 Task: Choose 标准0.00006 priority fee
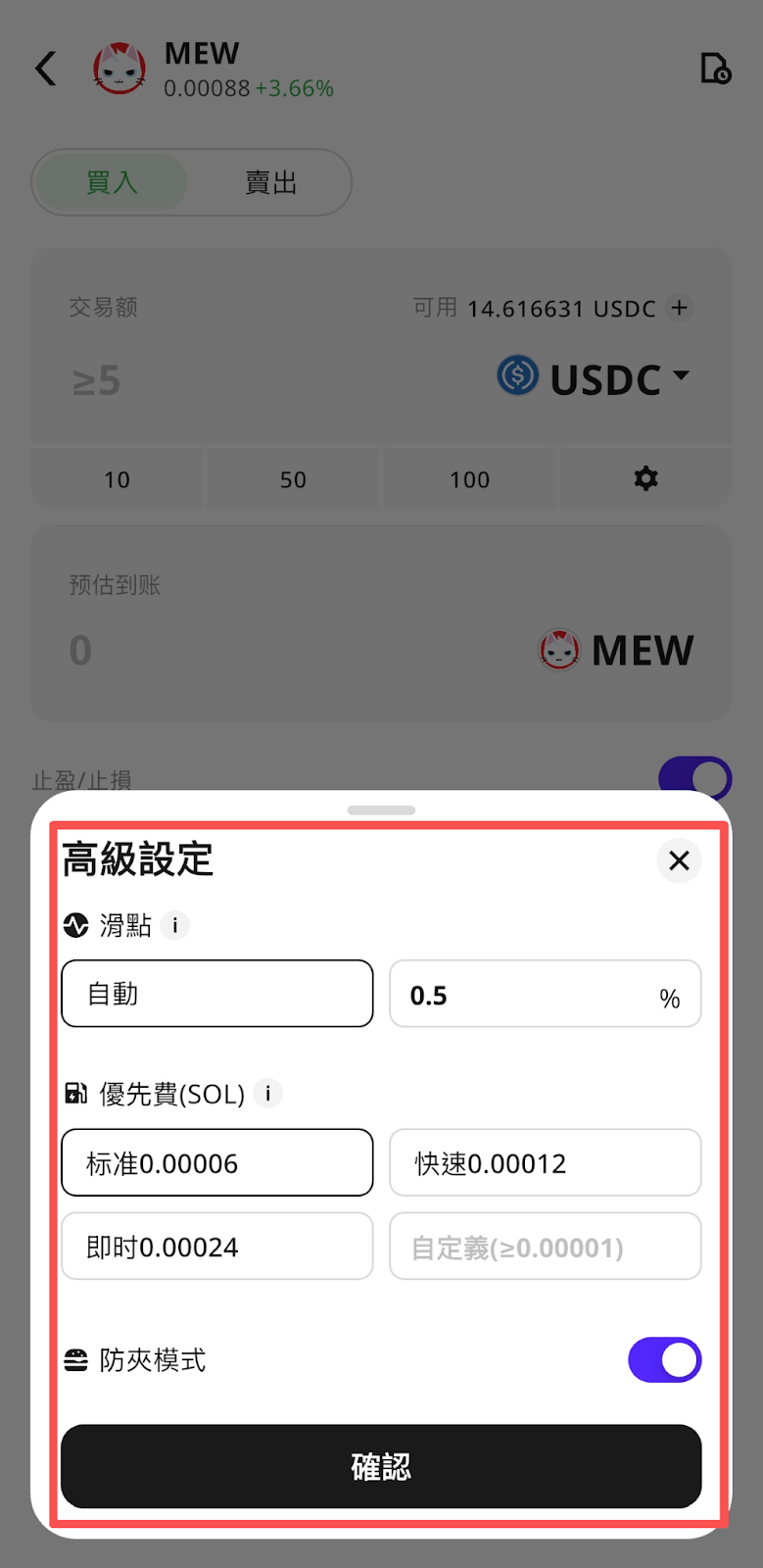coord(216,1163)
